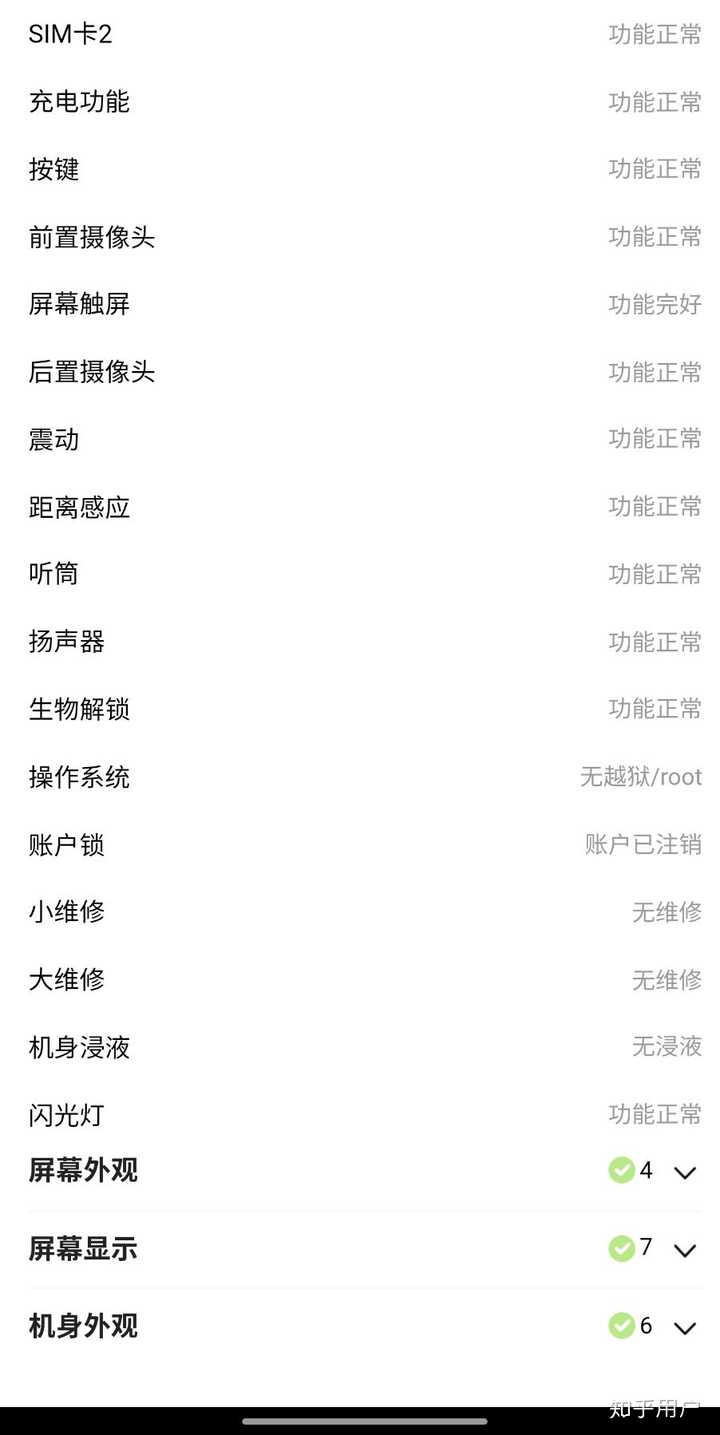The width and height of the screenshot is (720, 1435).
Task: Expand the 屏幕外观 section
Action: click(x=684, y=1172)
